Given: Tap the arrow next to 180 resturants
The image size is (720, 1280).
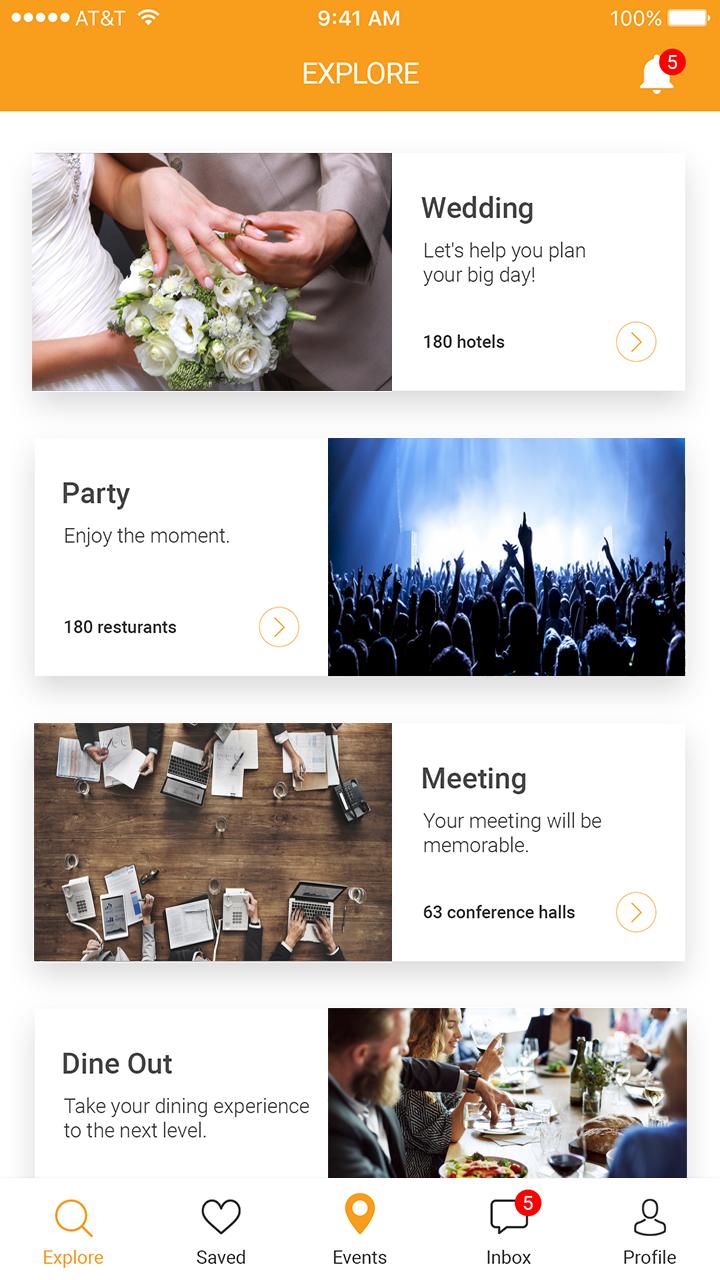Looking at the screenshot, I should point(279,627).
